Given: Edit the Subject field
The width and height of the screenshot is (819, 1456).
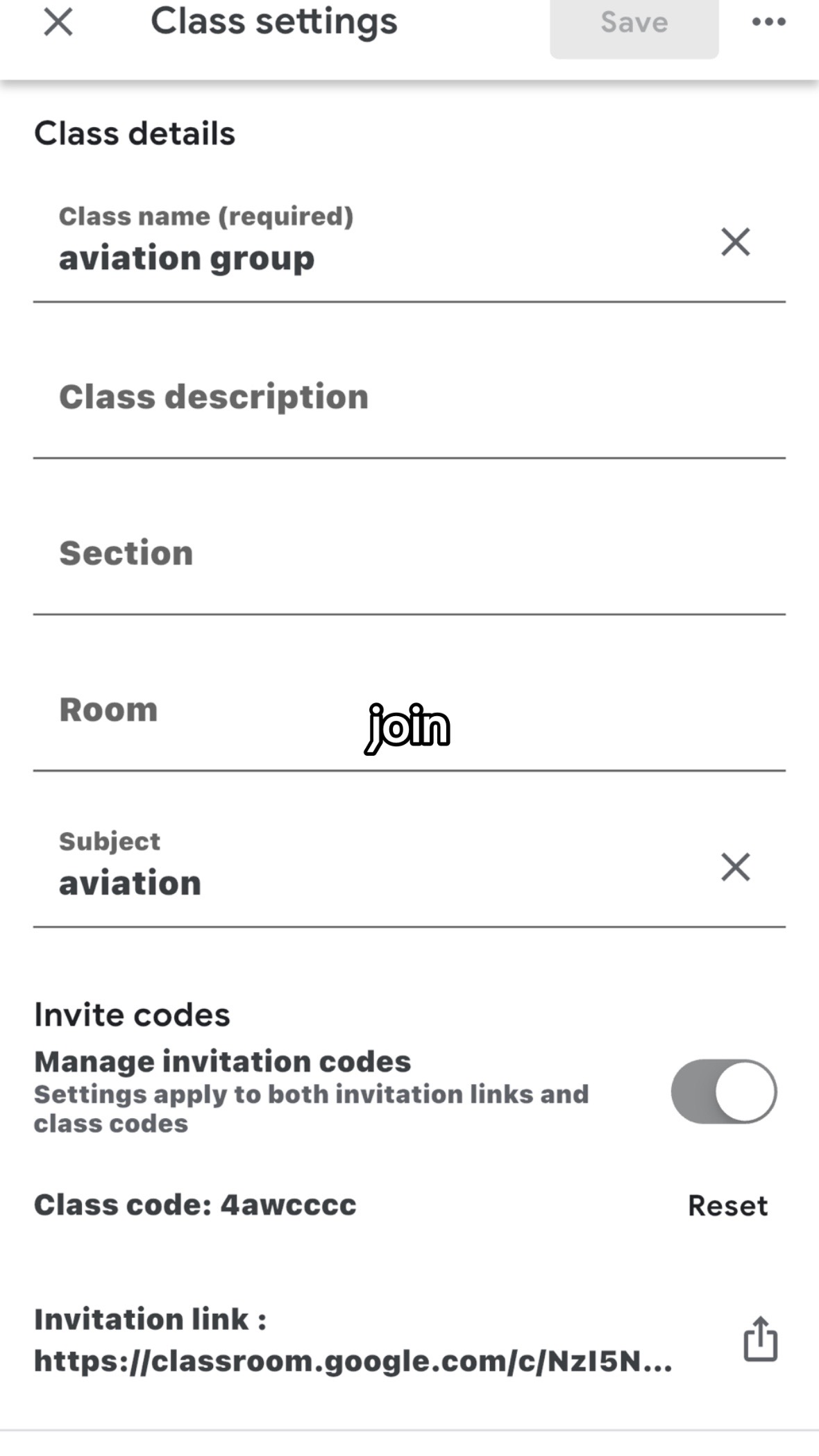Looking at the screenshot, I should (x=347, y=883).
